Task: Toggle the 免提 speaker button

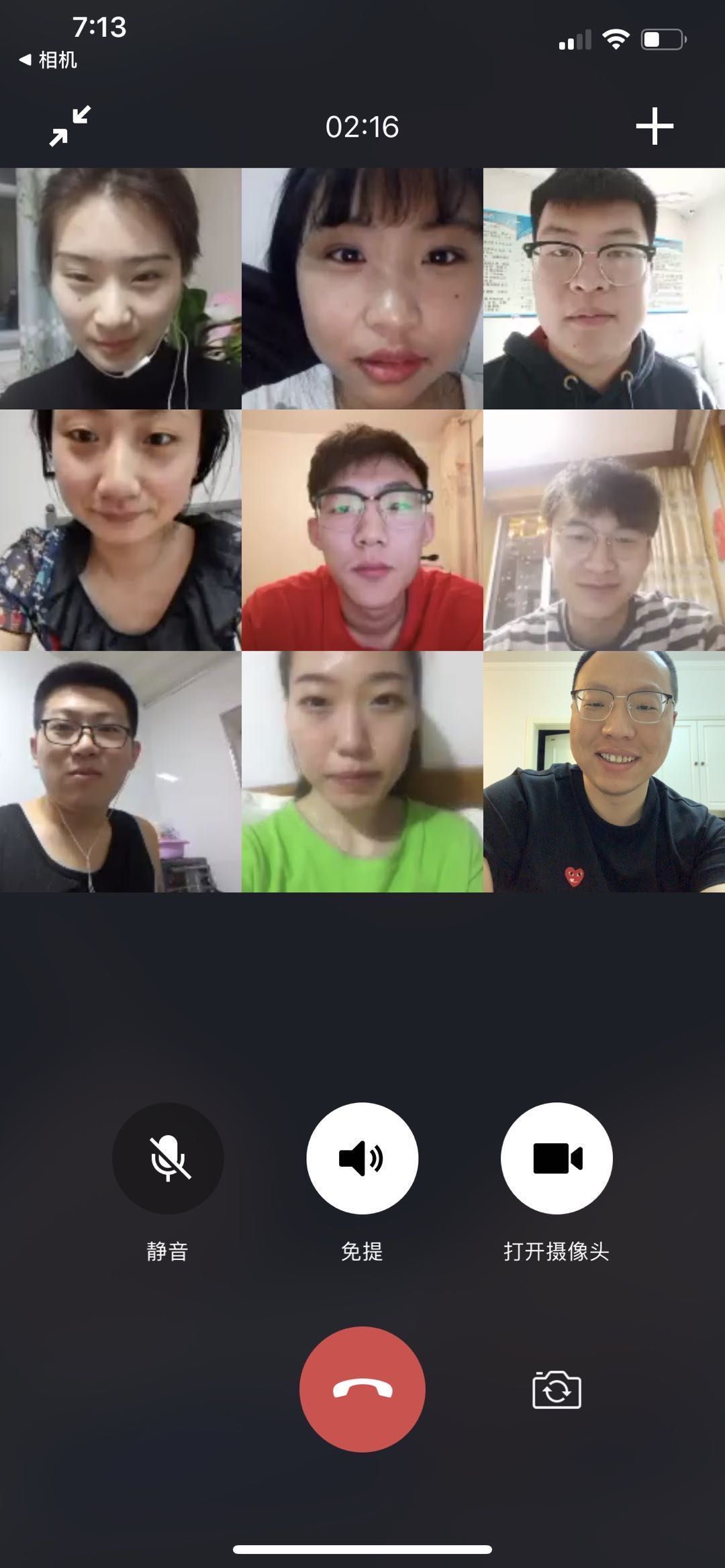Action: (x=362, y=1158)
